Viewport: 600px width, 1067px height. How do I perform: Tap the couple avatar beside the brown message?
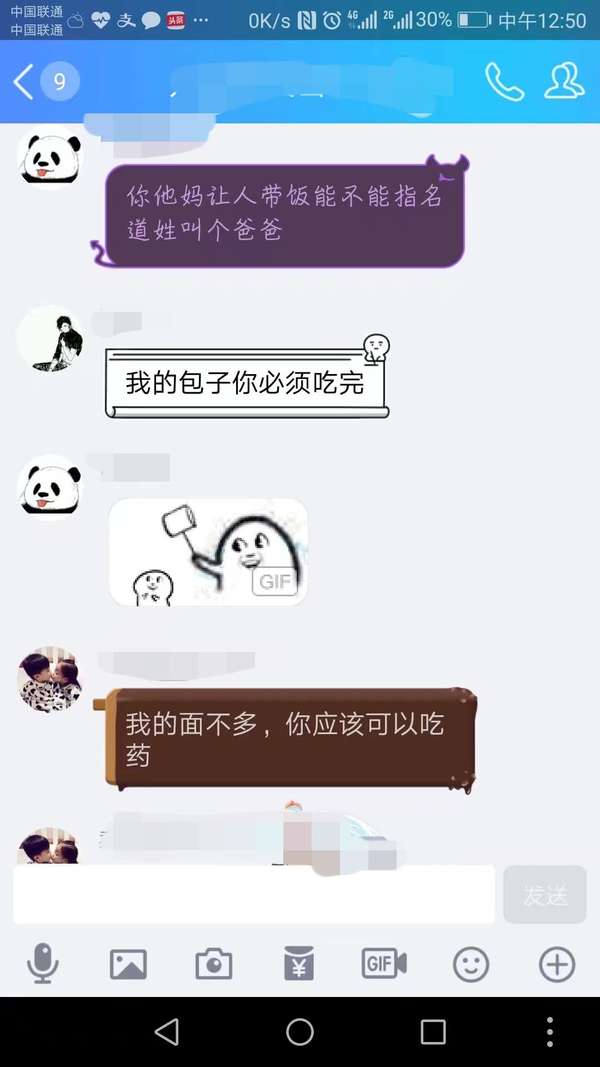click(49, 678)
